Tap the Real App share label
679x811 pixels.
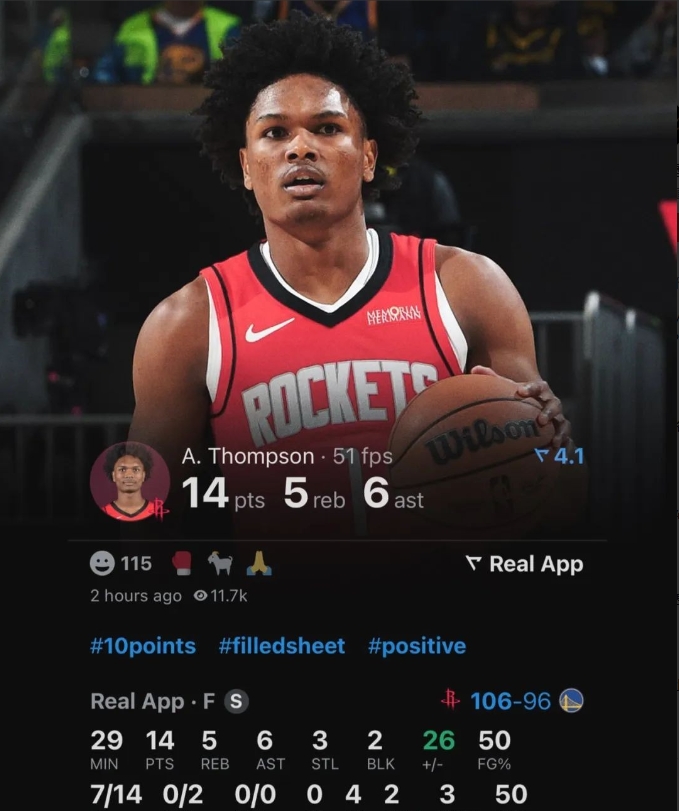[524, 564]
